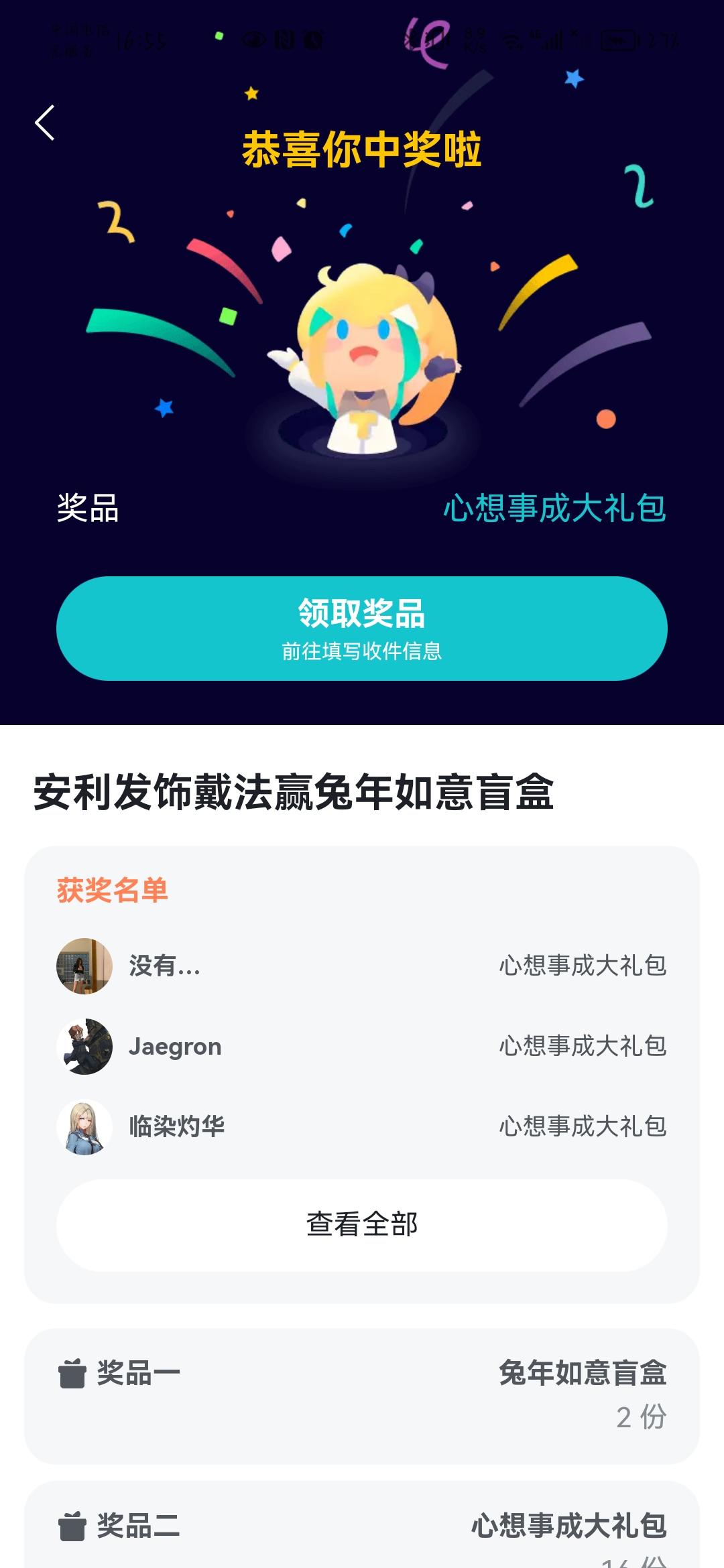Viewport: 724px width, 1568px height.
Task: Tap the Wi-Fi indicator in status bar
Action: (513, 40)
